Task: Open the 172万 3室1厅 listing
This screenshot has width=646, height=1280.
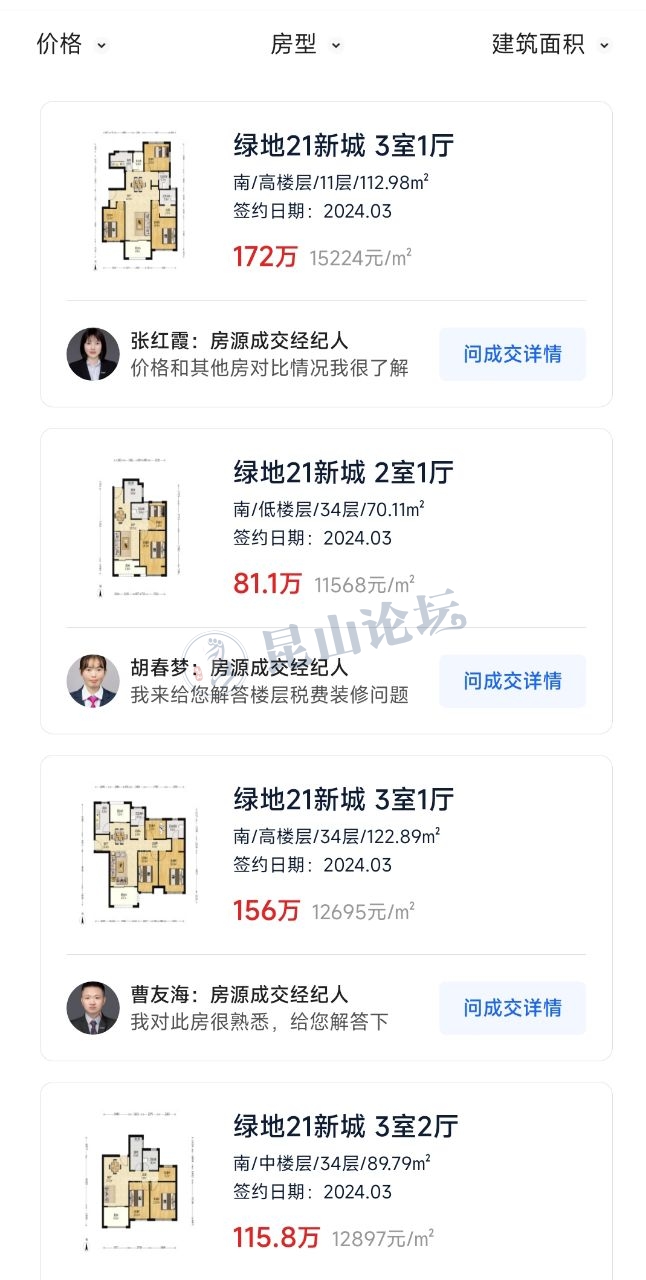Action: point(343,147)
